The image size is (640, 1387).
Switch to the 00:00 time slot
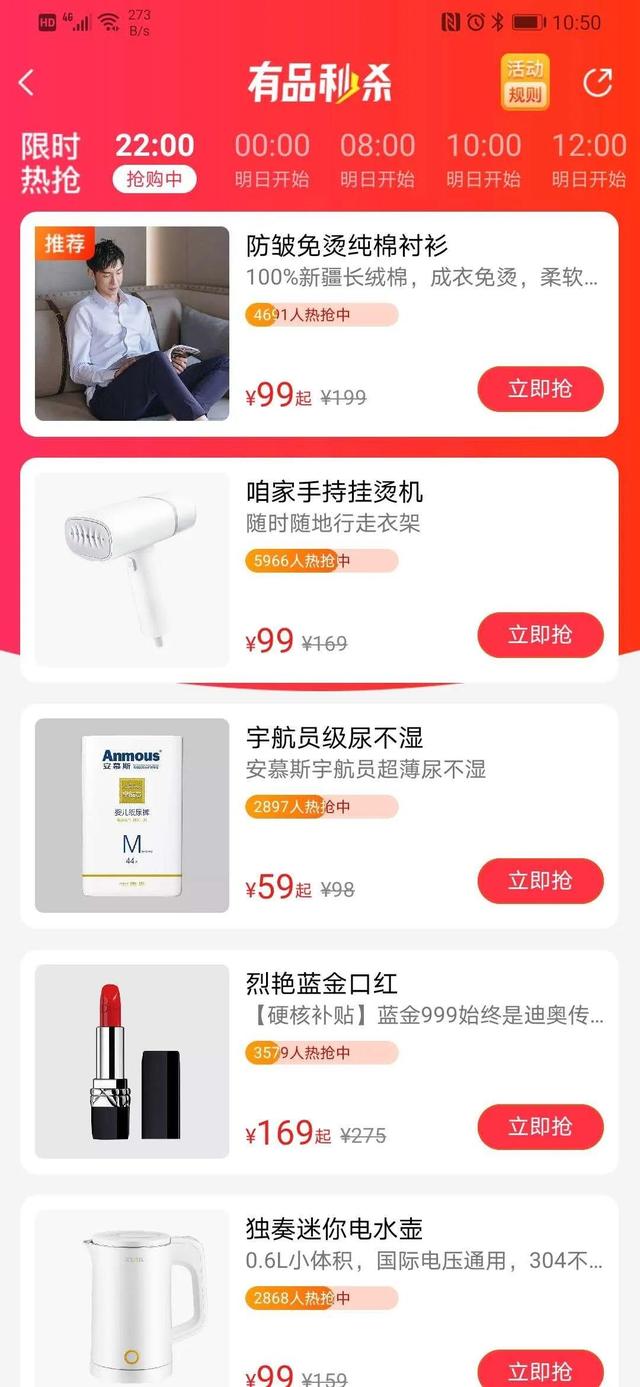(x=272, y=160)
